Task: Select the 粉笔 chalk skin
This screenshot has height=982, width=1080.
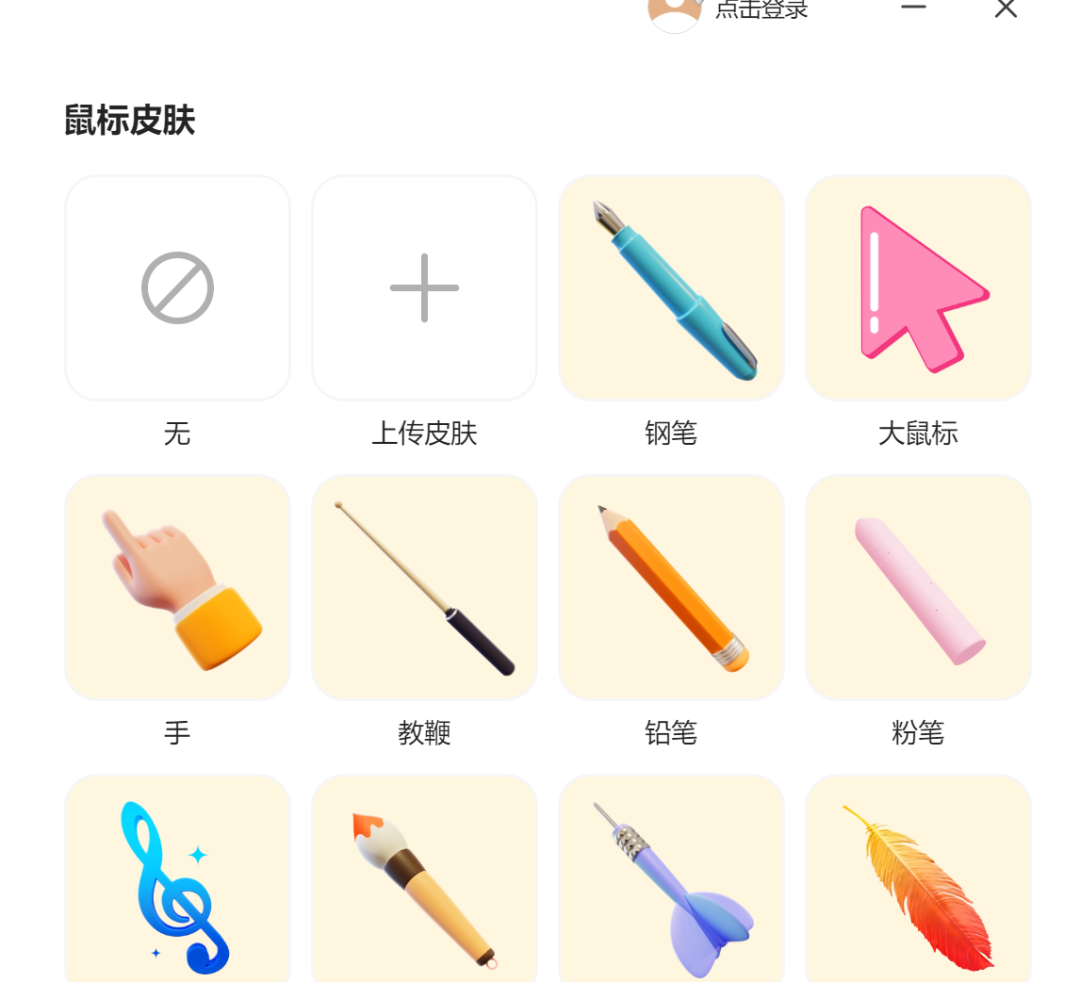Action: (918, 588)
